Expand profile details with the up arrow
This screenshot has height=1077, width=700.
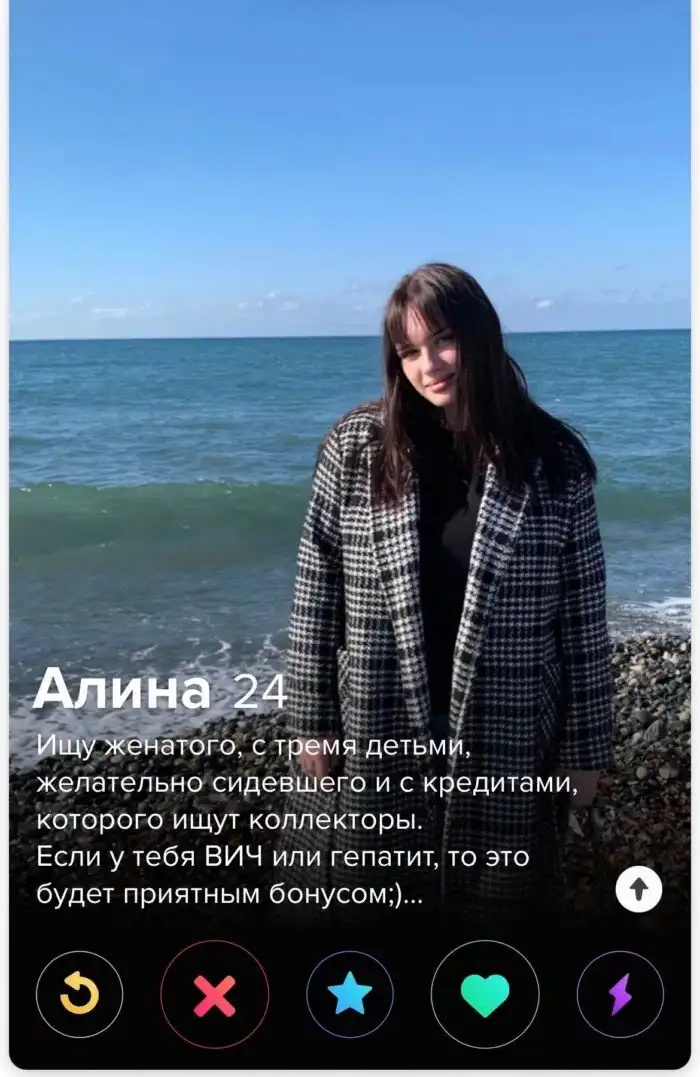638,888
